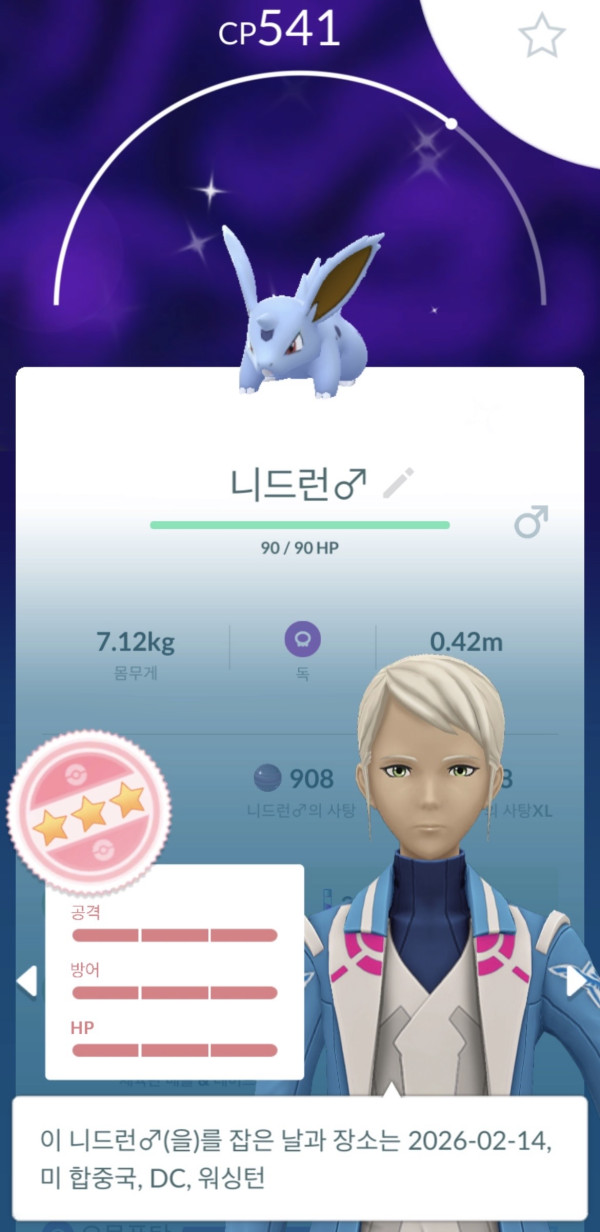Viewport: 600px width, 1232px height.
Task: Go to the next Pokémon with right arrow
Action: tap(576, 981)
